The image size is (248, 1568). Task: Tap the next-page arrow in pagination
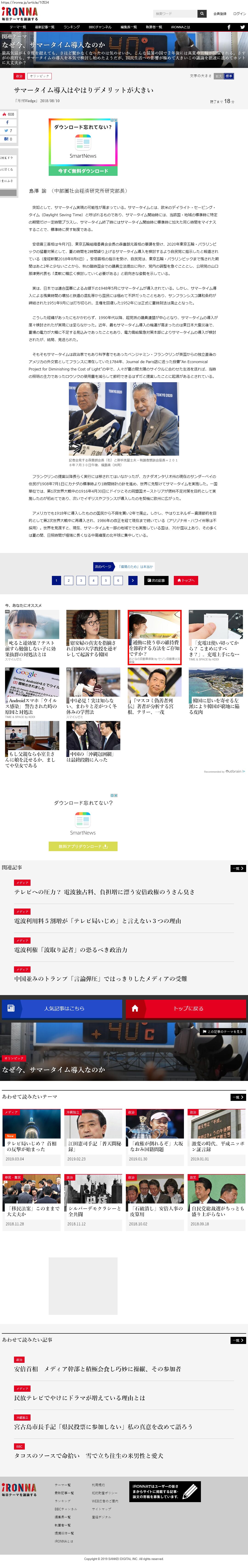[132, 580]
